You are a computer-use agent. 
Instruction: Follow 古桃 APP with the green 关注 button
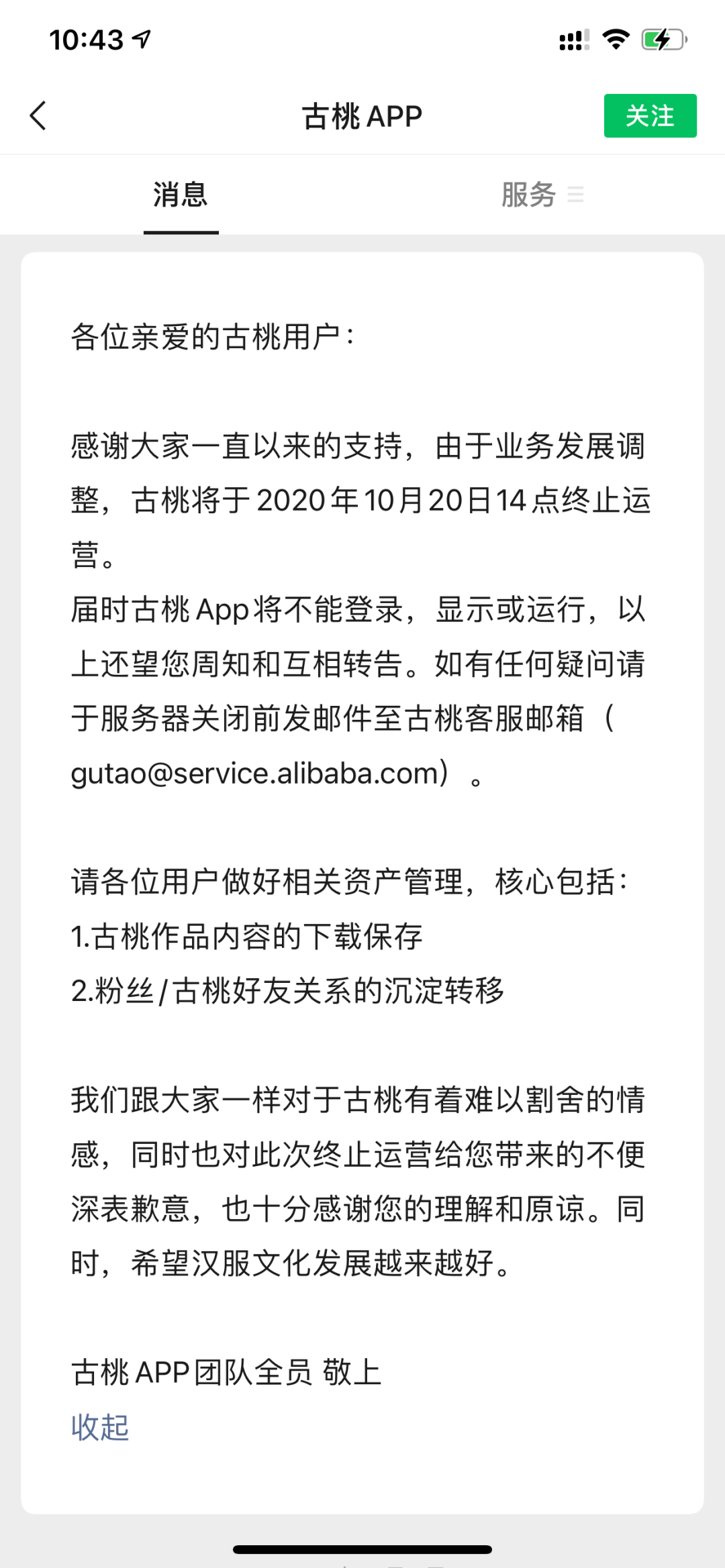pos(650,115)
